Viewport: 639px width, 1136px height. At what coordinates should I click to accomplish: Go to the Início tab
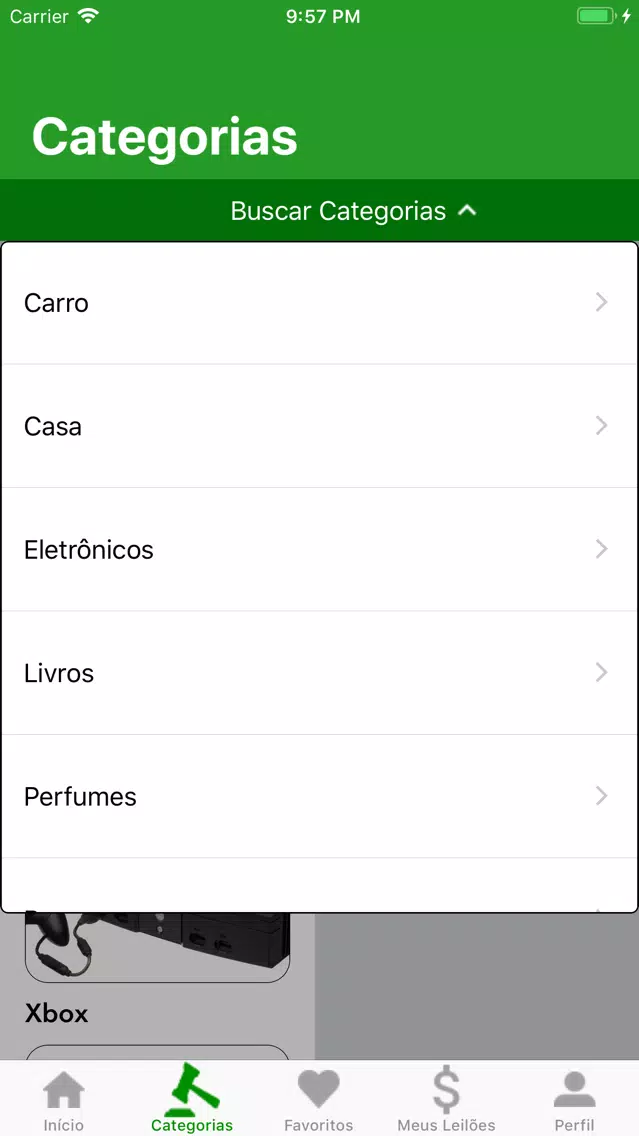(x=64, y=1100)
